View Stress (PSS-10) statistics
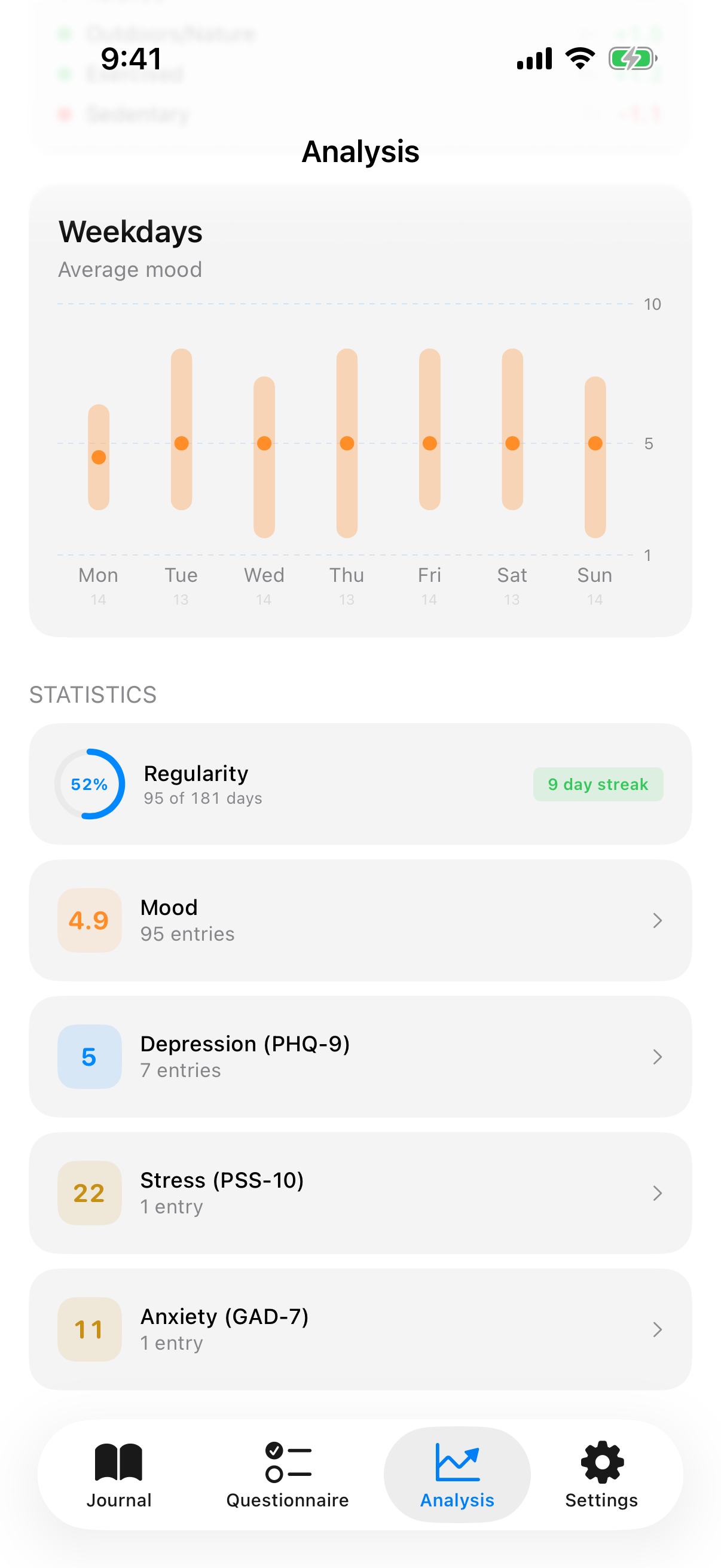Image resolution: width=721 pixels, height=1568 pixels. 360,1192
